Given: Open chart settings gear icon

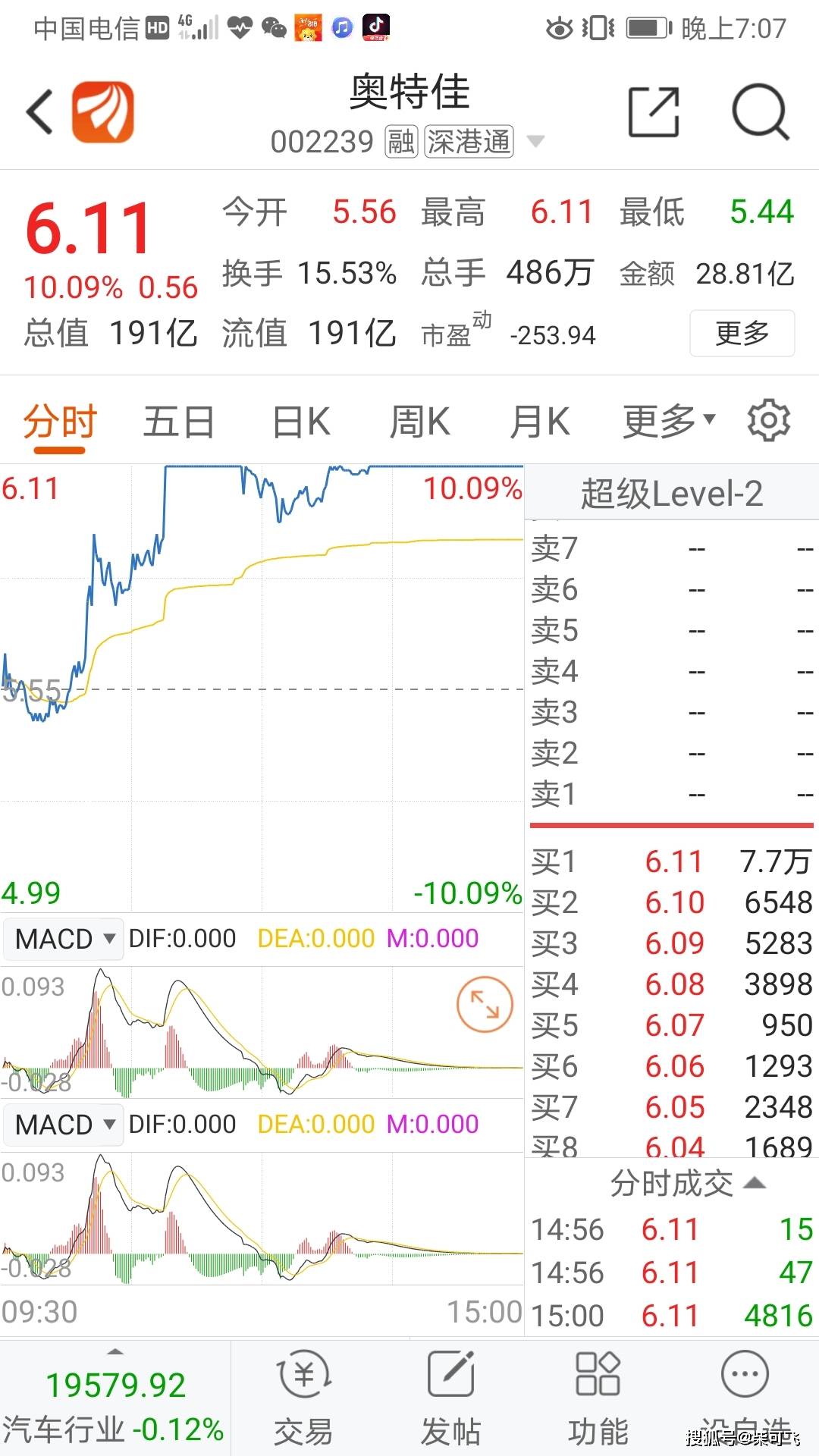Looking at the screenshot, I should pos(768,420).
